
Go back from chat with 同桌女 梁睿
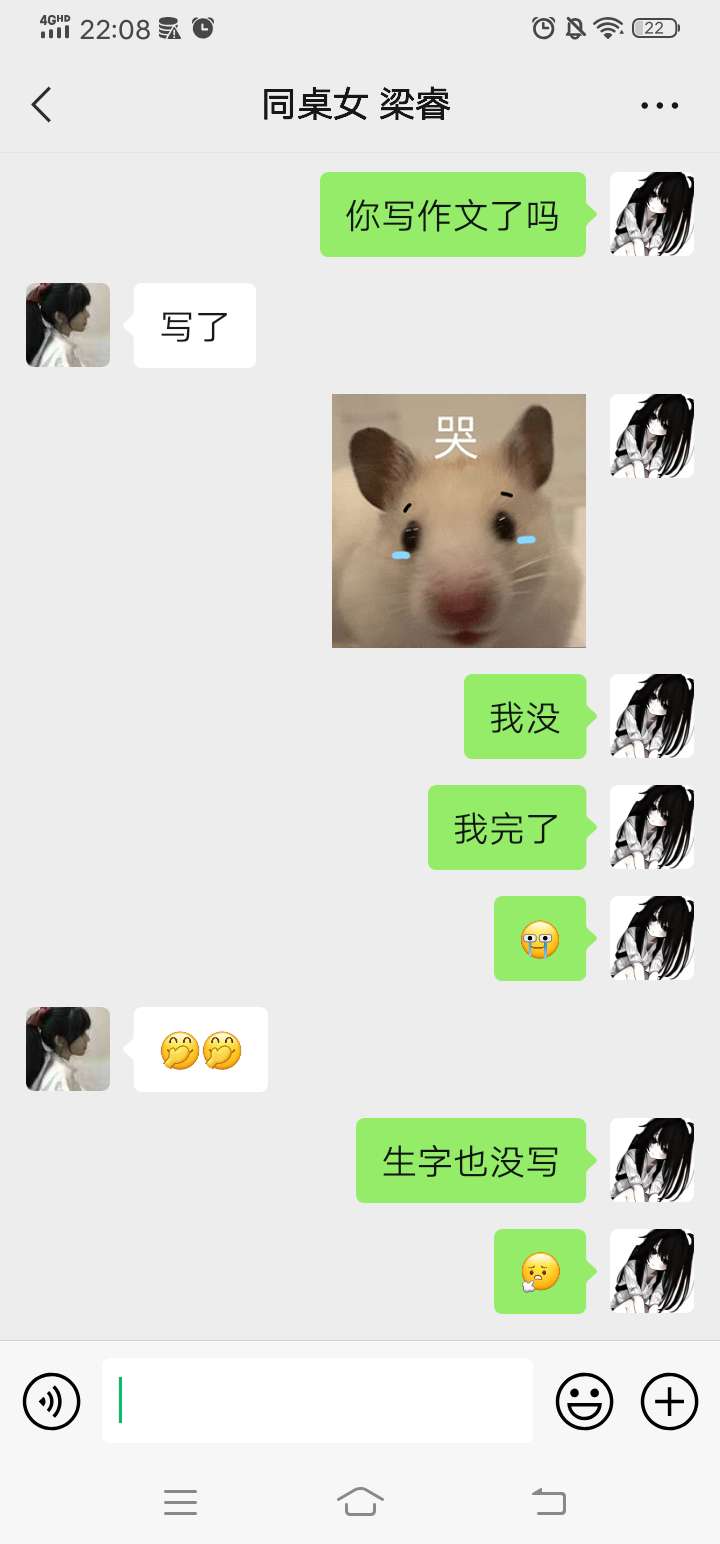(x=41, y=105)
